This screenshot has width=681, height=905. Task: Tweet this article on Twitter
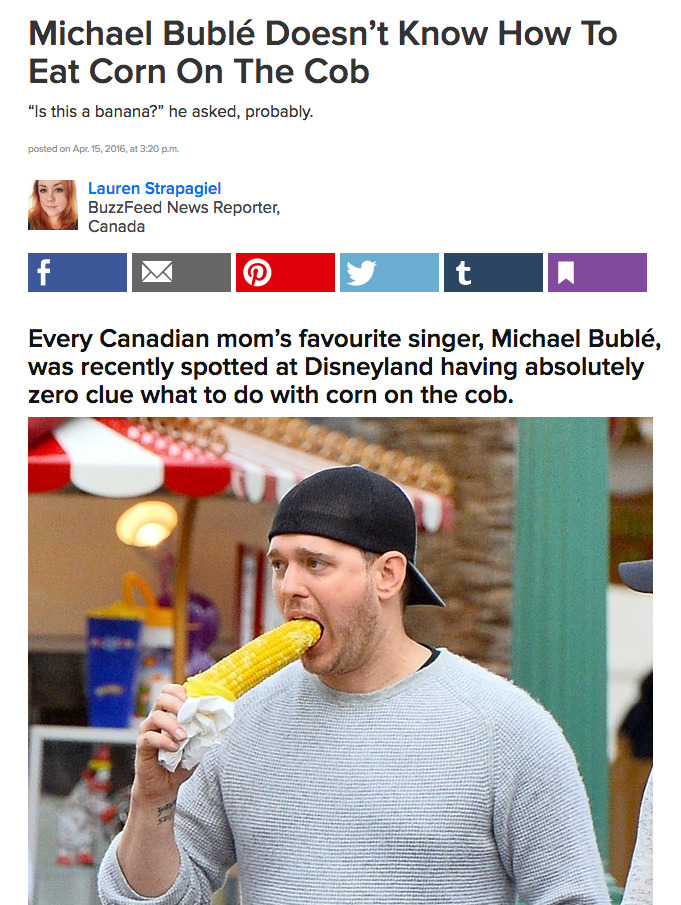point(389,272)
